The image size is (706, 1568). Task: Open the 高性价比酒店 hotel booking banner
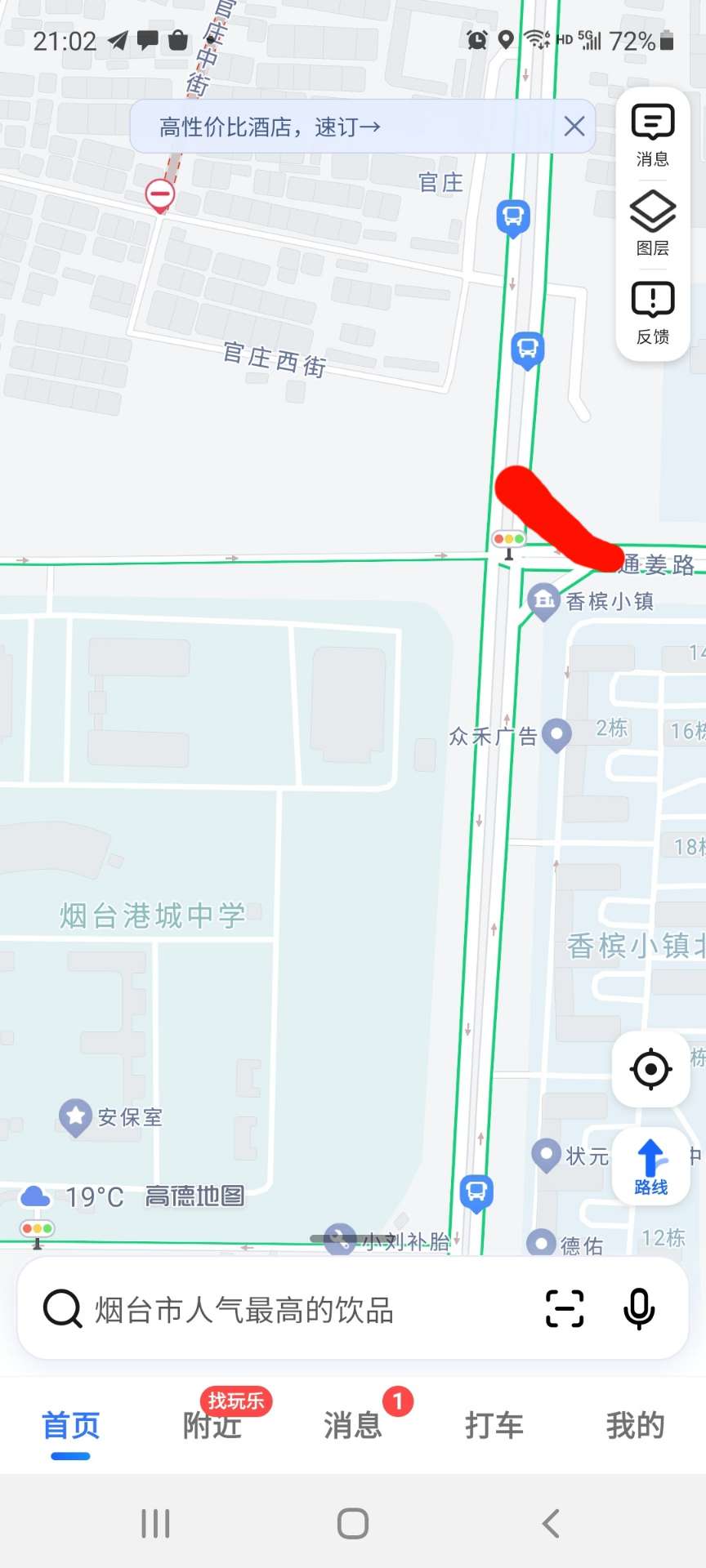tap(270, 127)
